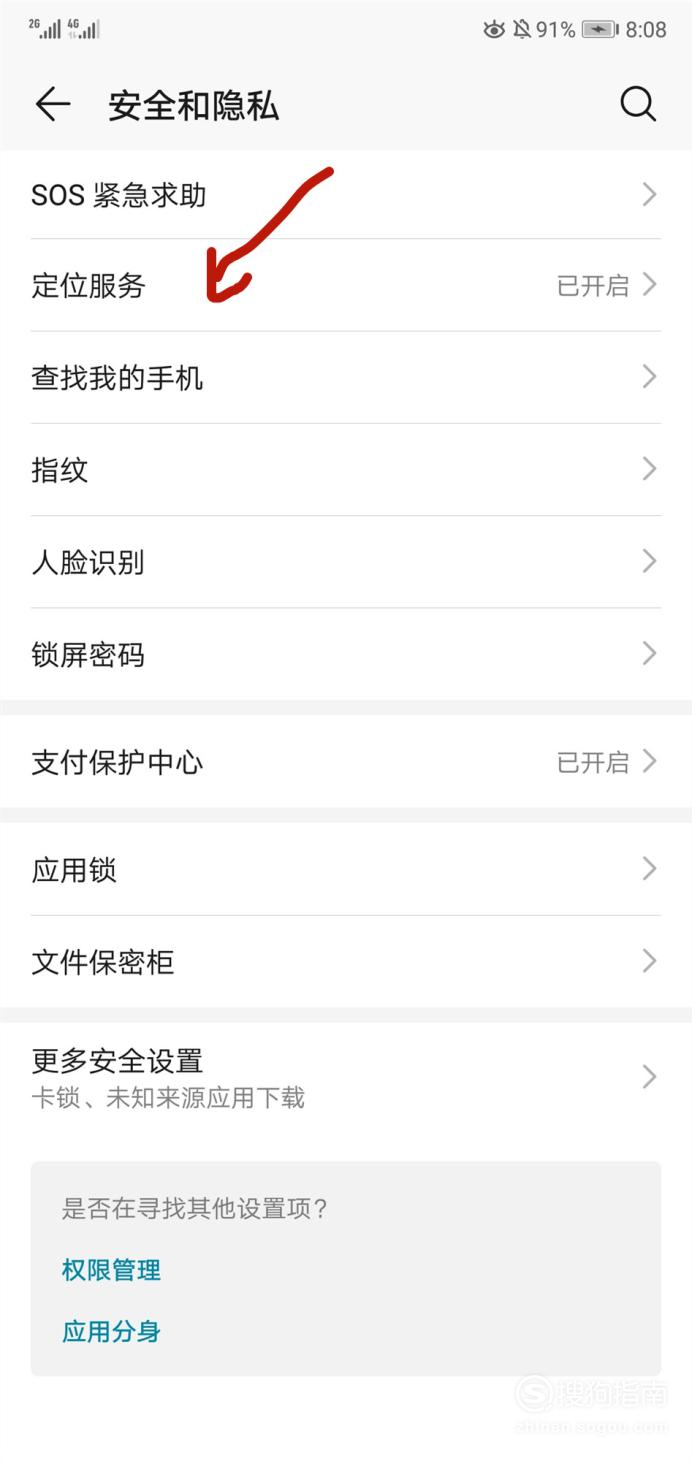
Task: Open 锁屏密码 settings
Action: click(x=346, y=654)
